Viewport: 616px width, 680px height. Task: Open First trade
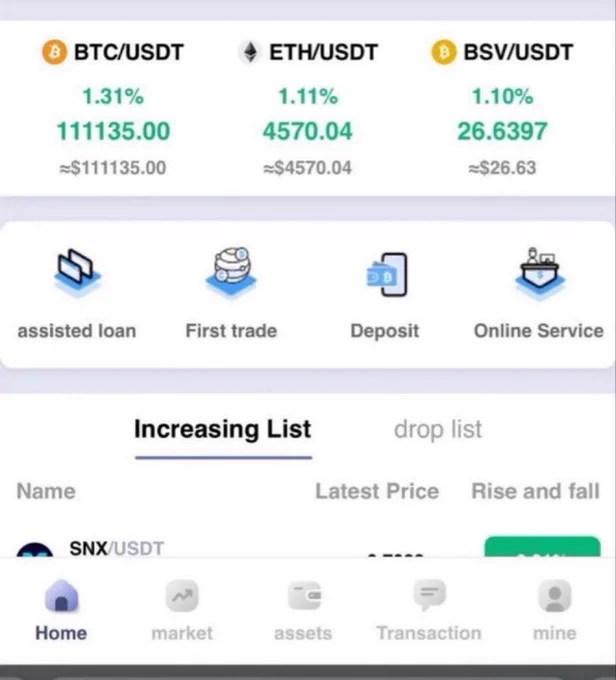tap(231, 294)
